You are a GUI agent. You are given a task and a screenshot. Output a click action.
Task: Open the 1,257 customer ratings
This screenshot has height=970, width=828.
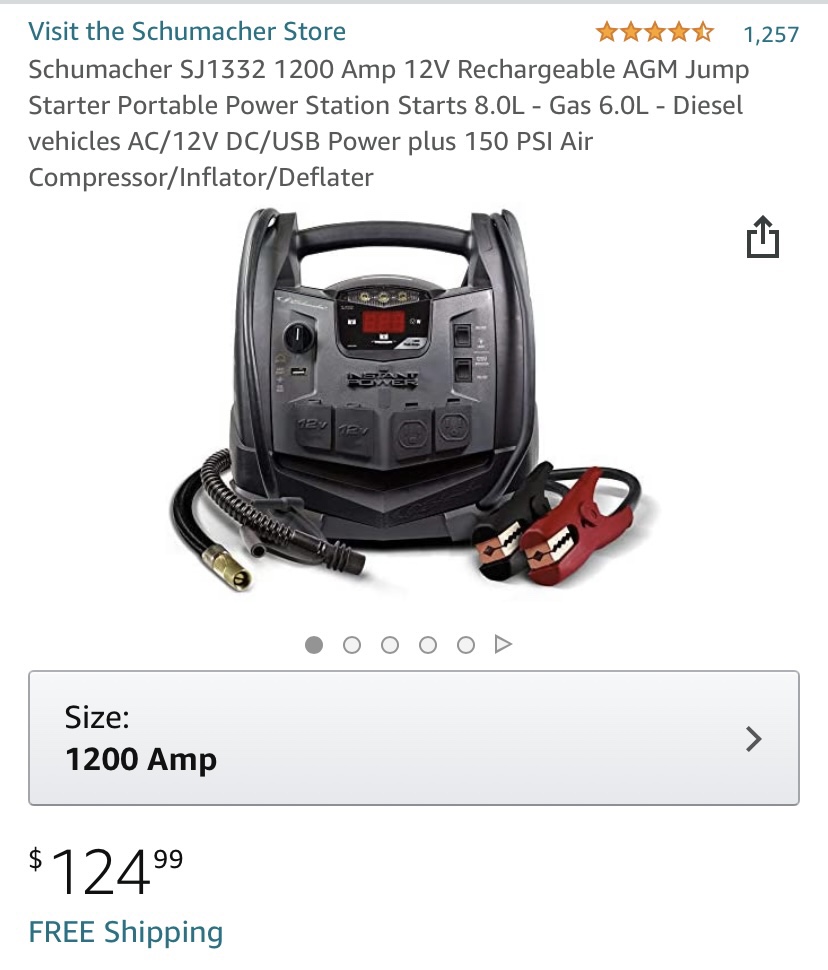pyautogui.click(x=771, y=35)
